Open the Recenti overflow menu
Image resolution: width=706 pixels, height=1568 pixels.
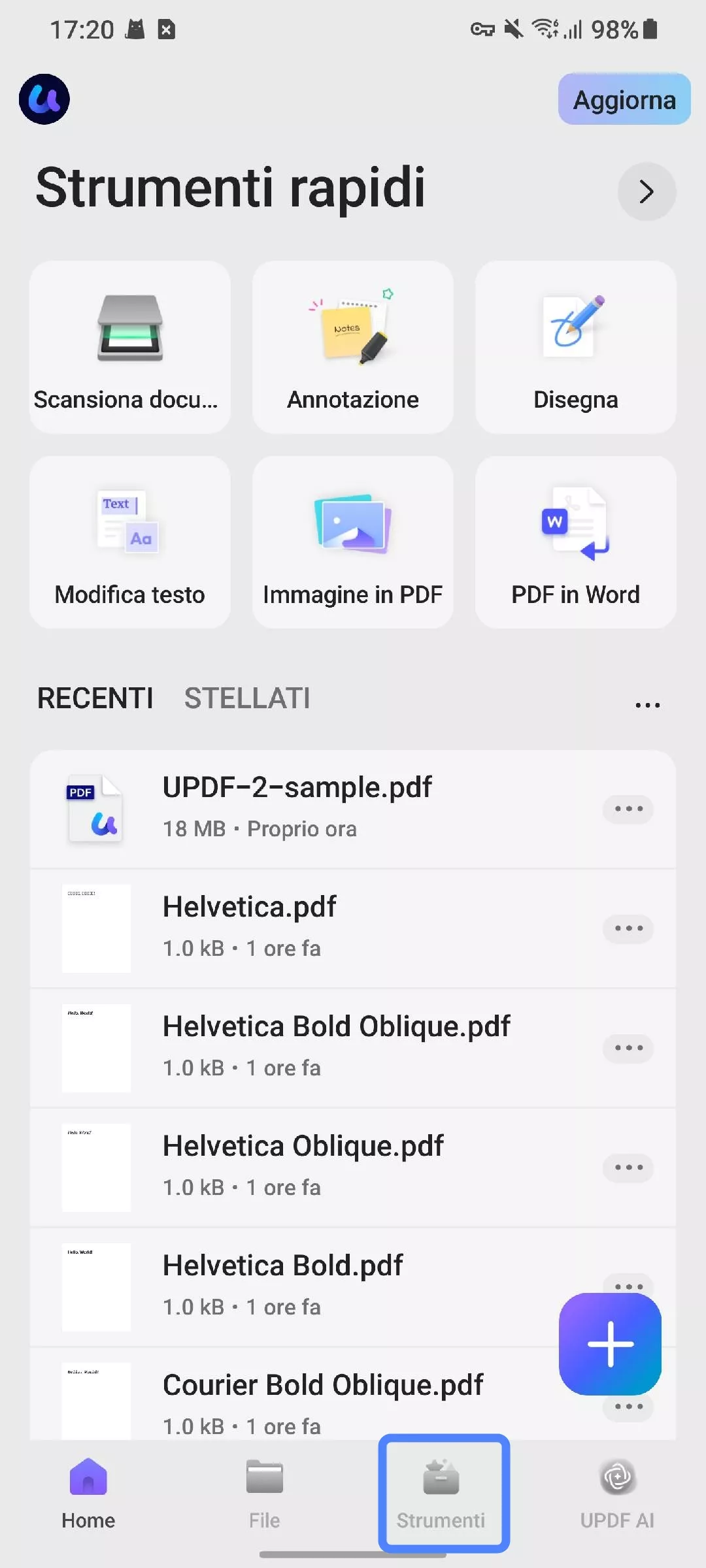tap(647, 702)
